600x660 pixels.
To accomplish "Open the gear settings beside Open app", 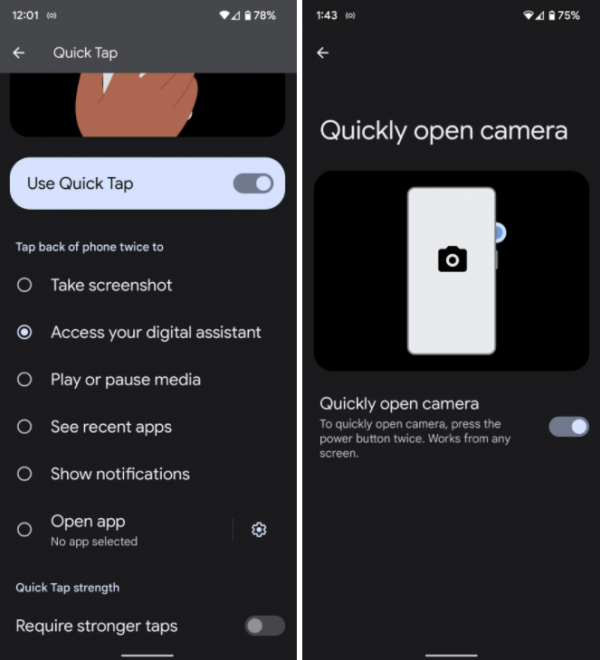I will [259, 530].
